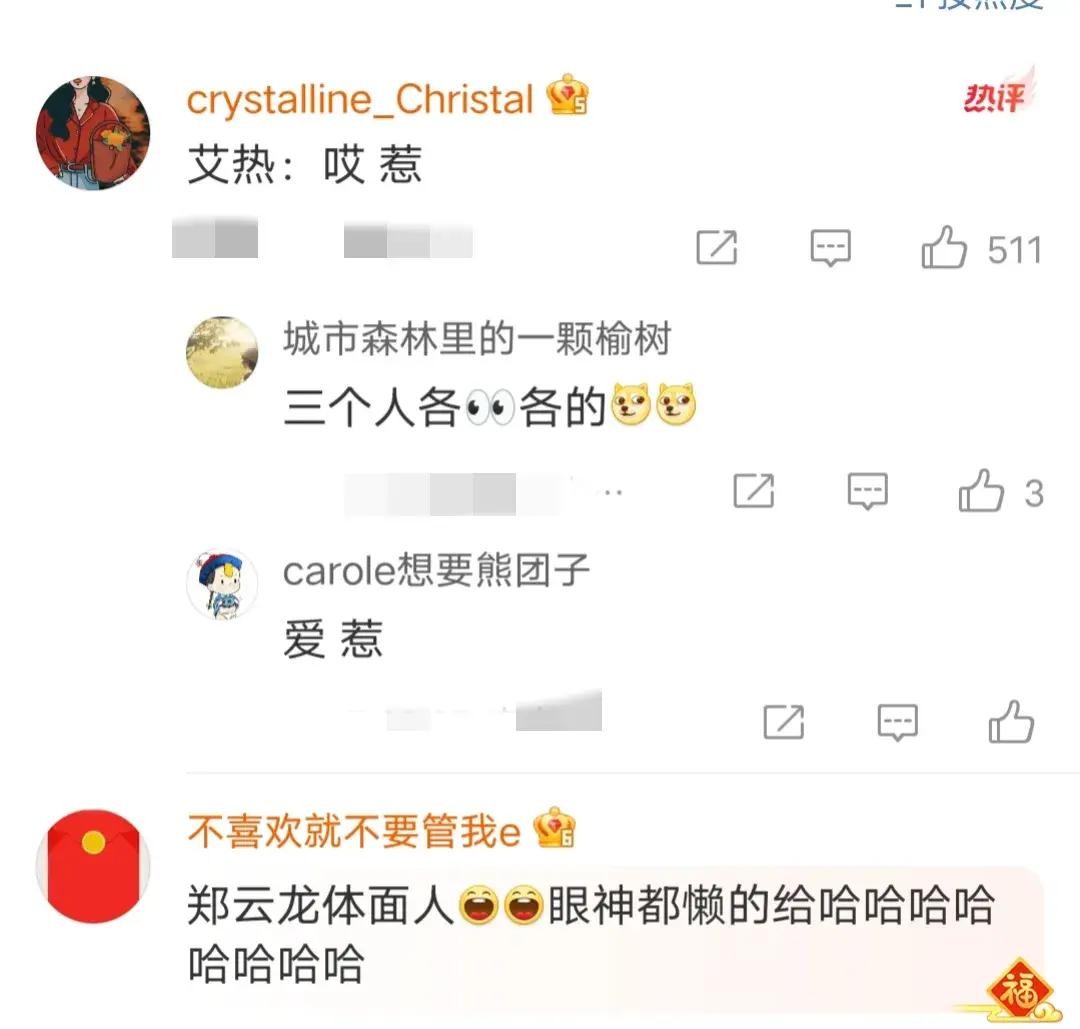The image size is (1080, 1029).
Task: Open crystalline_Christal's profile avatar
Action: coord(92,132)
